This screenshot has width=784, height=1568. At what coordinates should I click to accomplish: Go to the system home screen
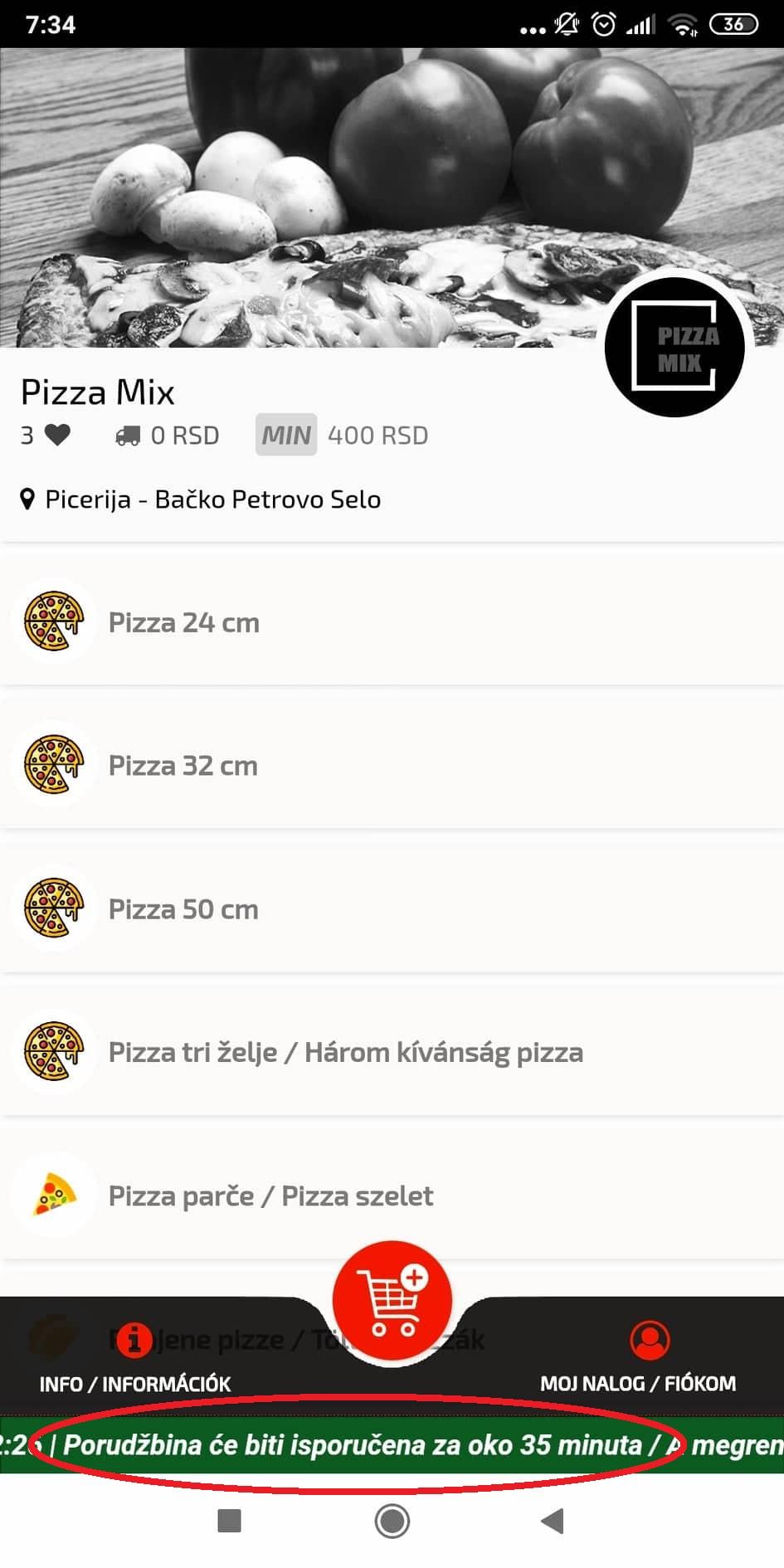coord(392,1521)
